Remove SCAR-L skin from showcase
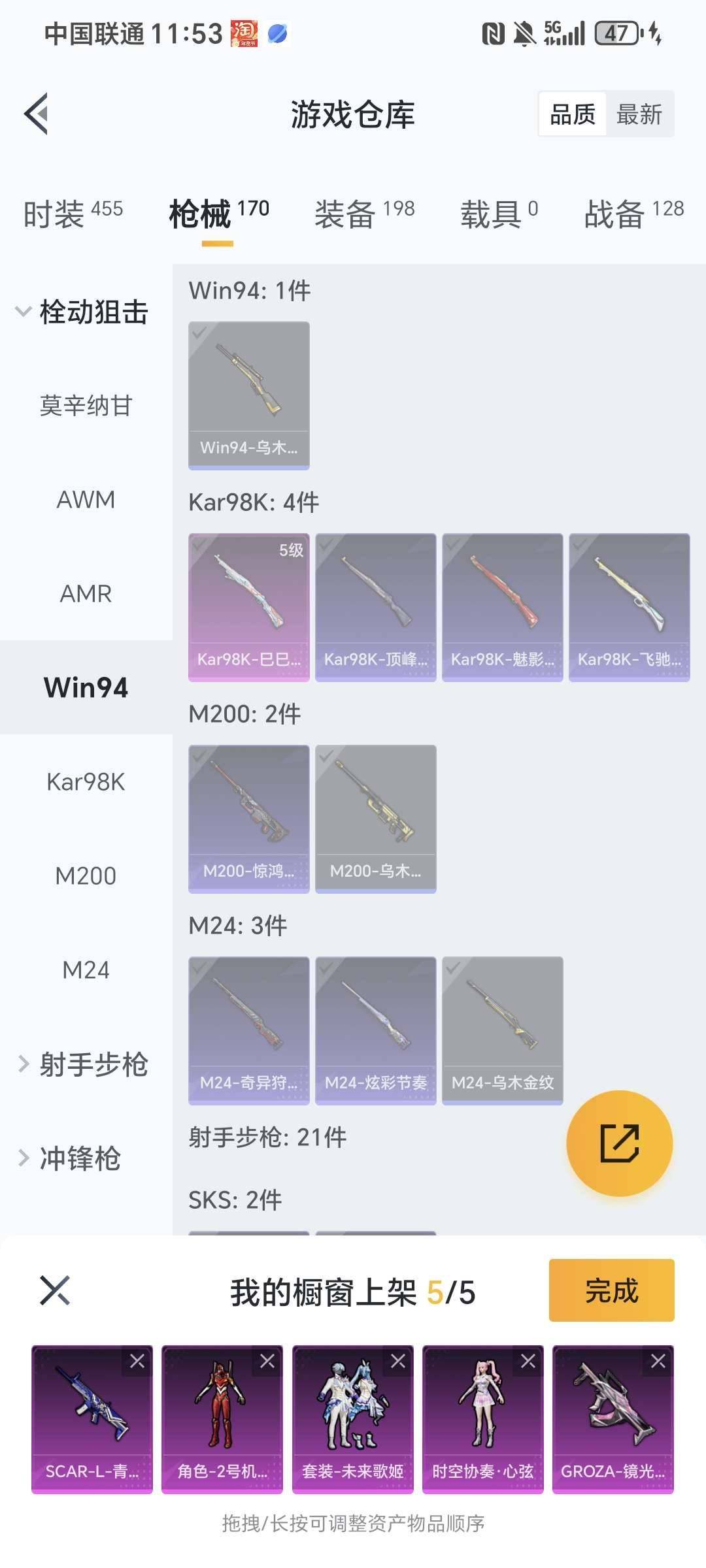 click(137, 1361)
